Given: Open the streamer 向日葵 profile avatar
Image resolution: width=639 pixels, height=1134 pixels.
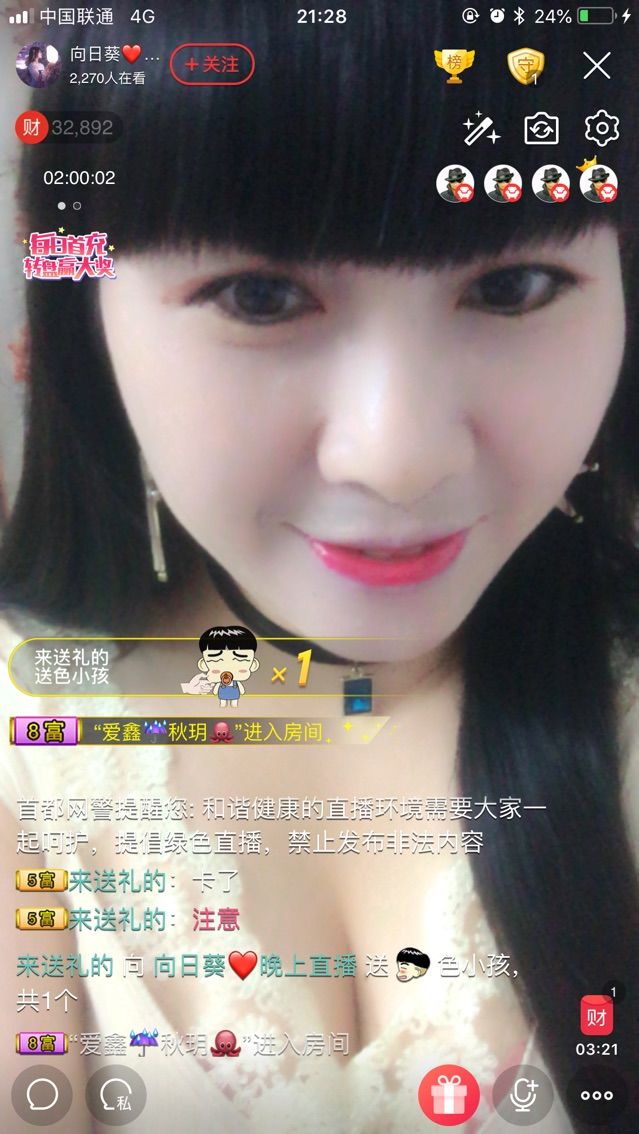Looking at the screenshot, I should pyautogui.click(x=36, y=64).
